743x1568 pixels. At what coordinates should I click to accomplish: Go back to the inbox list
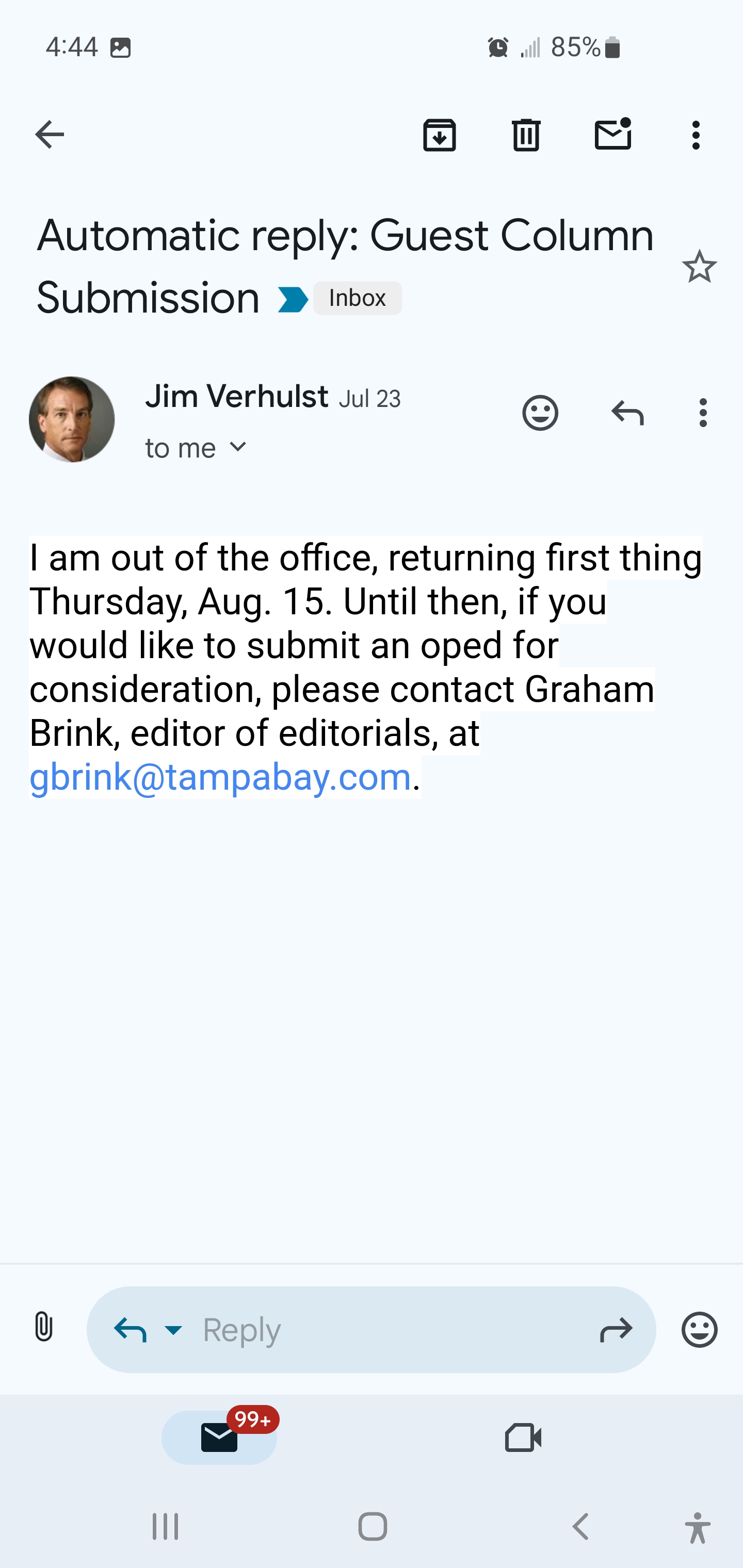pos(50,135)
